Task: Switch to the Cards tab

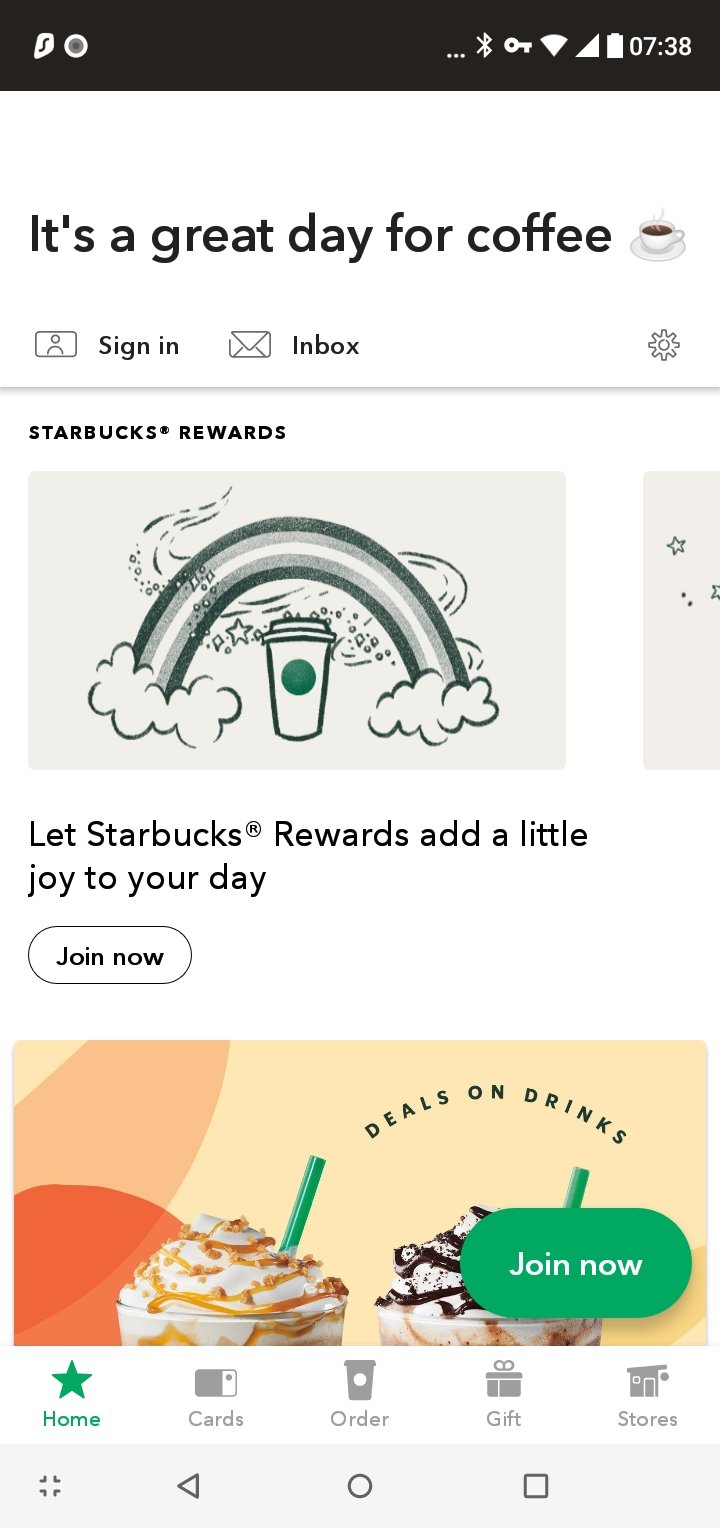Action: pyautogui.click(x=216, y=1395)
